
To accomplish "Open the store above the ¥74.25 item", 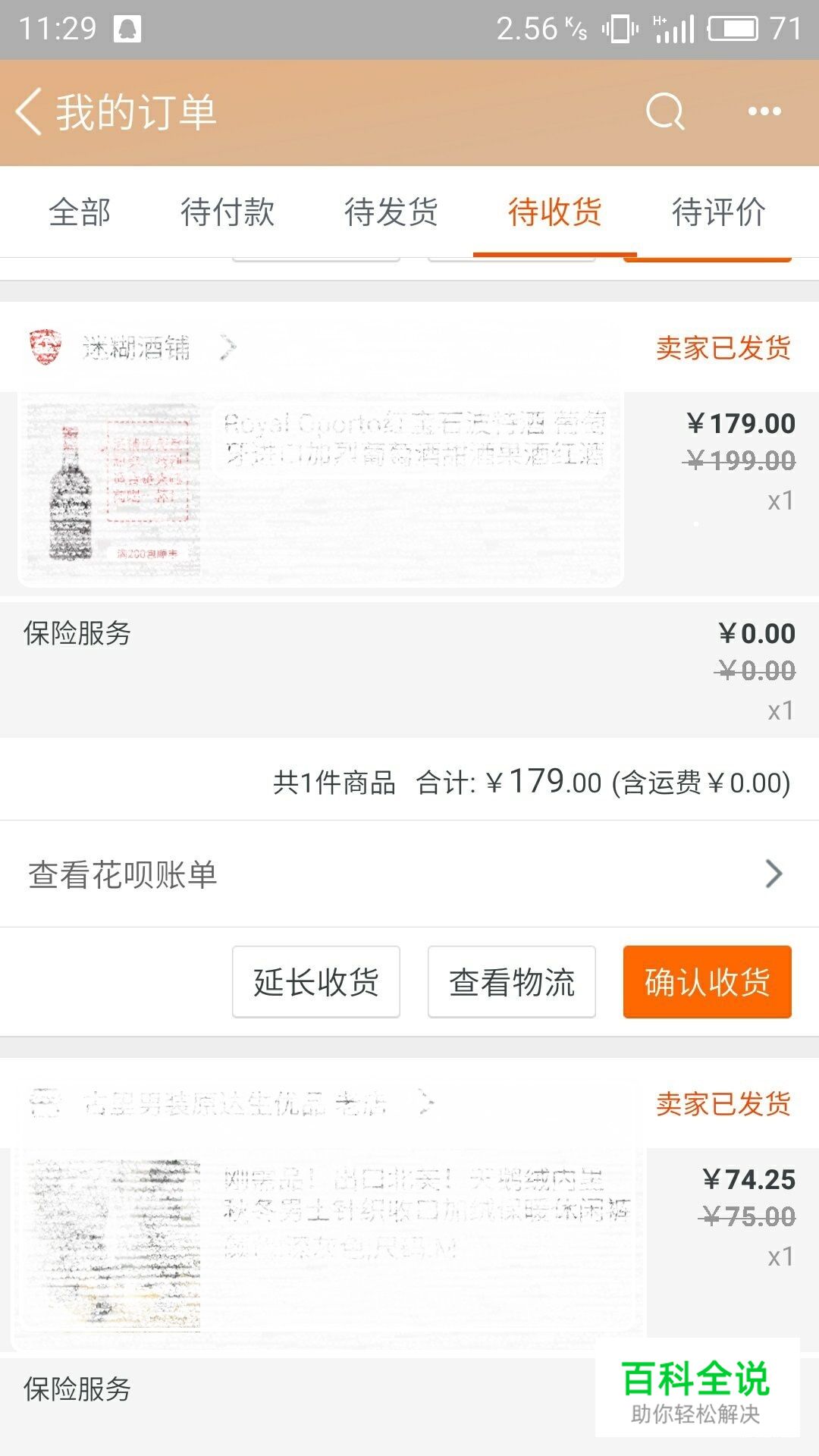I will coord(235,1103).
